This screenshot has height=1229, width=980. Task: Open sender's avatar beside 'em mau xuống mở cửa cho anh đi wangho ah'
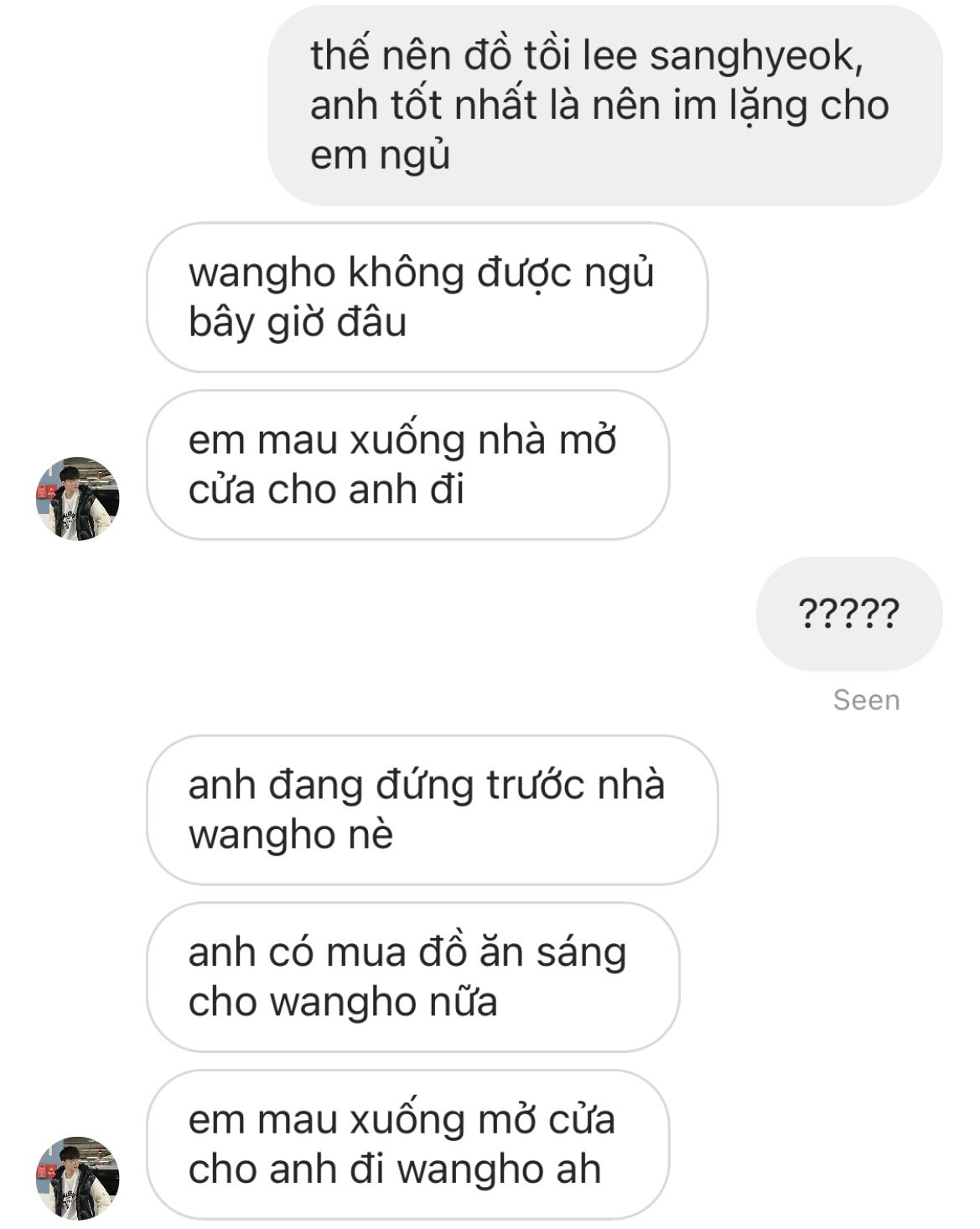tap(78, 1178)
